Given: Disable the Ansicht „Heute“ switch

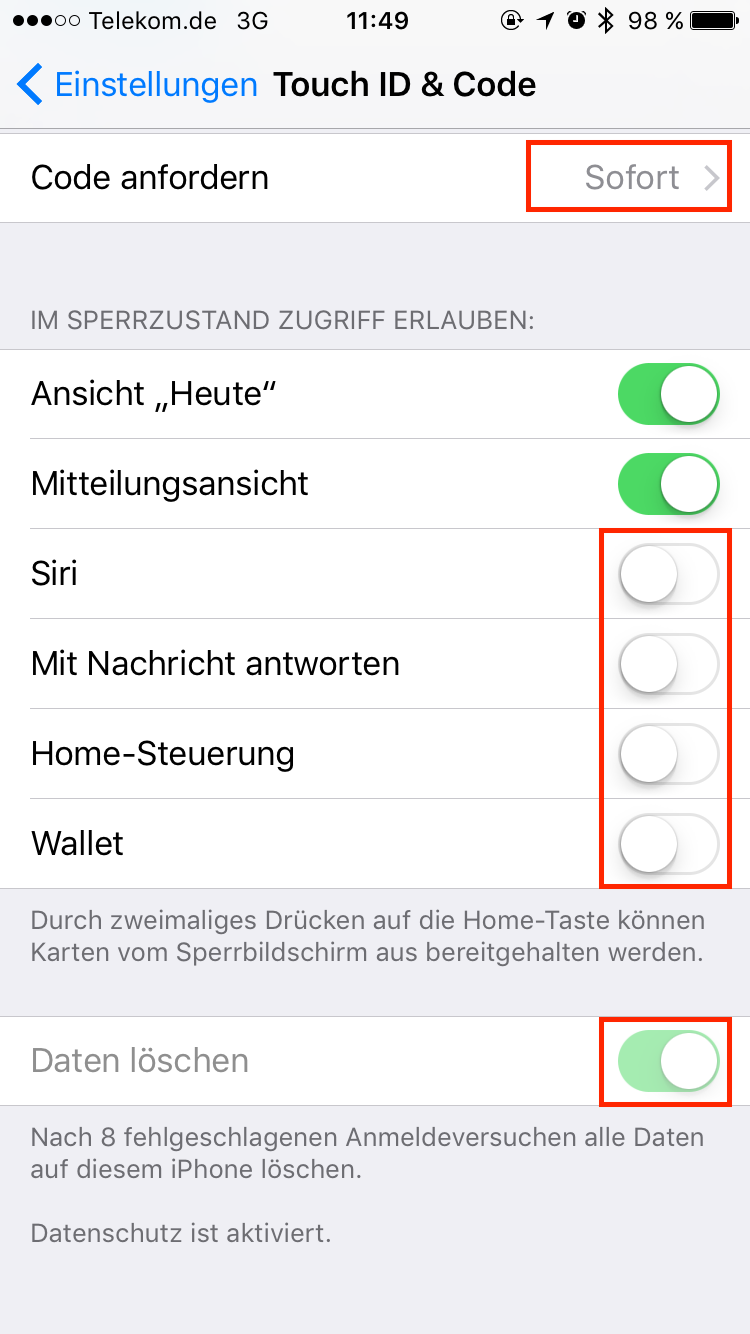Looking at the screenshot, I should click(x=669, y=394).
